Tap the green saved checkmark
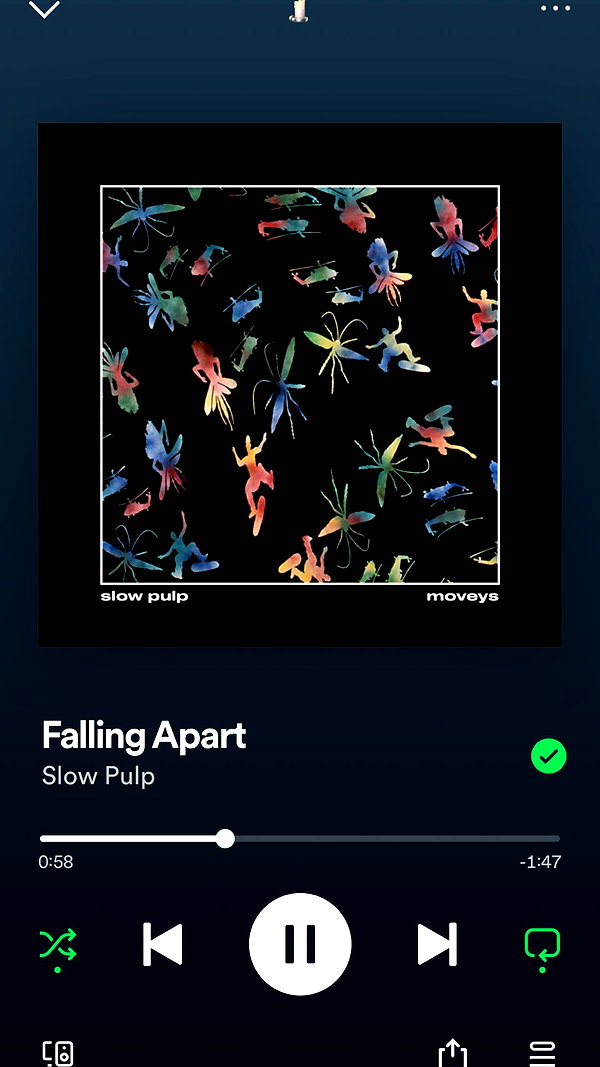600x1067 pixels. click(548, 756)
